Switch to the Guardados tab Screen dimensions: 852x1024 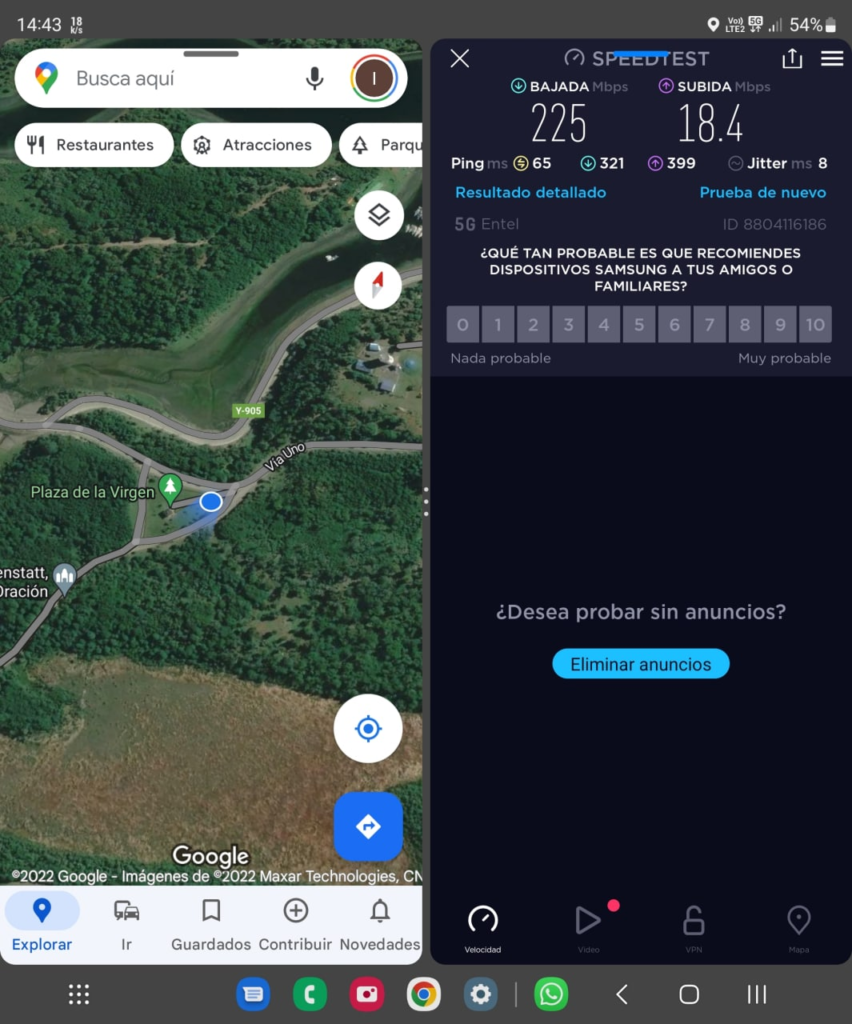pos(211,924)
